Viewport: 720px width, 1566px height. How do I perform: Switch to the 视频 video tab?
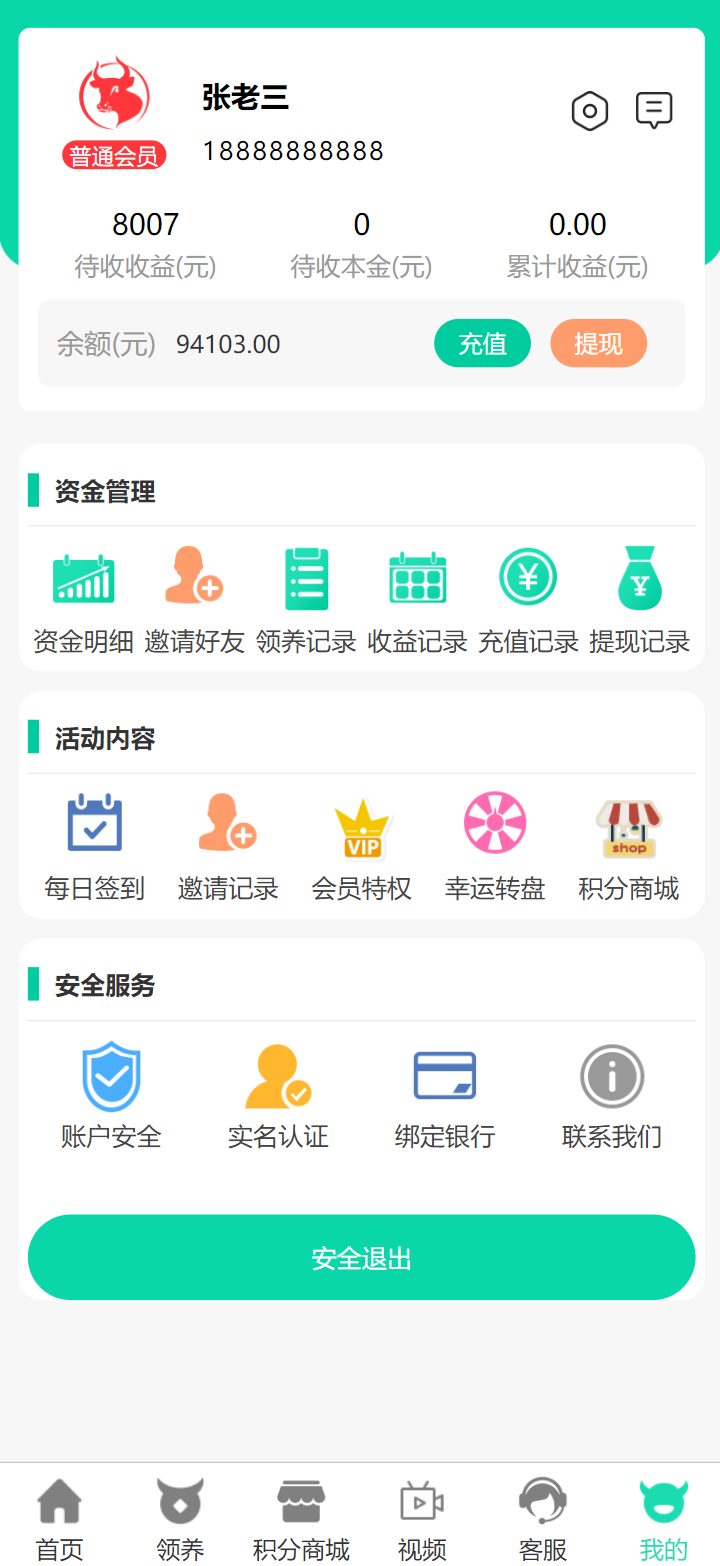[x=421, y=1510]
